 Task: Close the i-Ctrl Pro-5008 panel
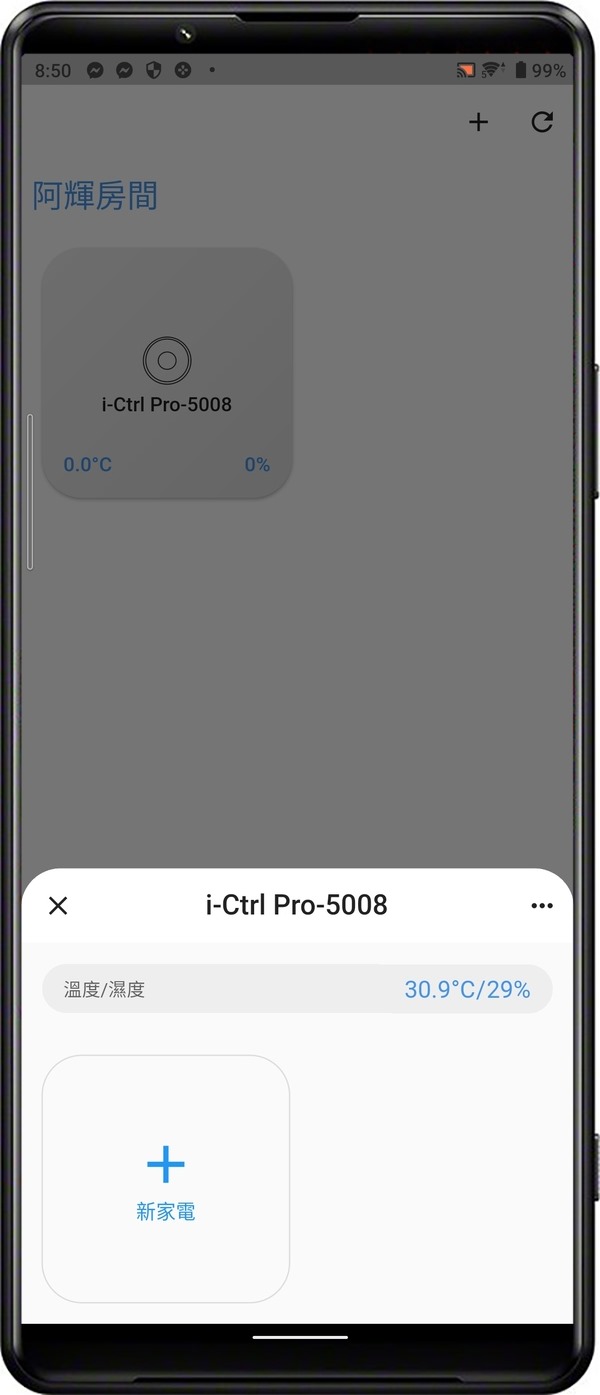(58, 906)
